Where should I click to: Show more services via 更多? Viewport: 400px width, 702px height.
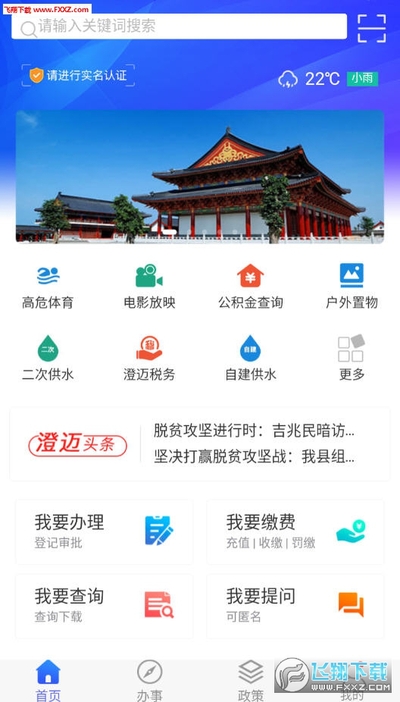click(352, 358)
